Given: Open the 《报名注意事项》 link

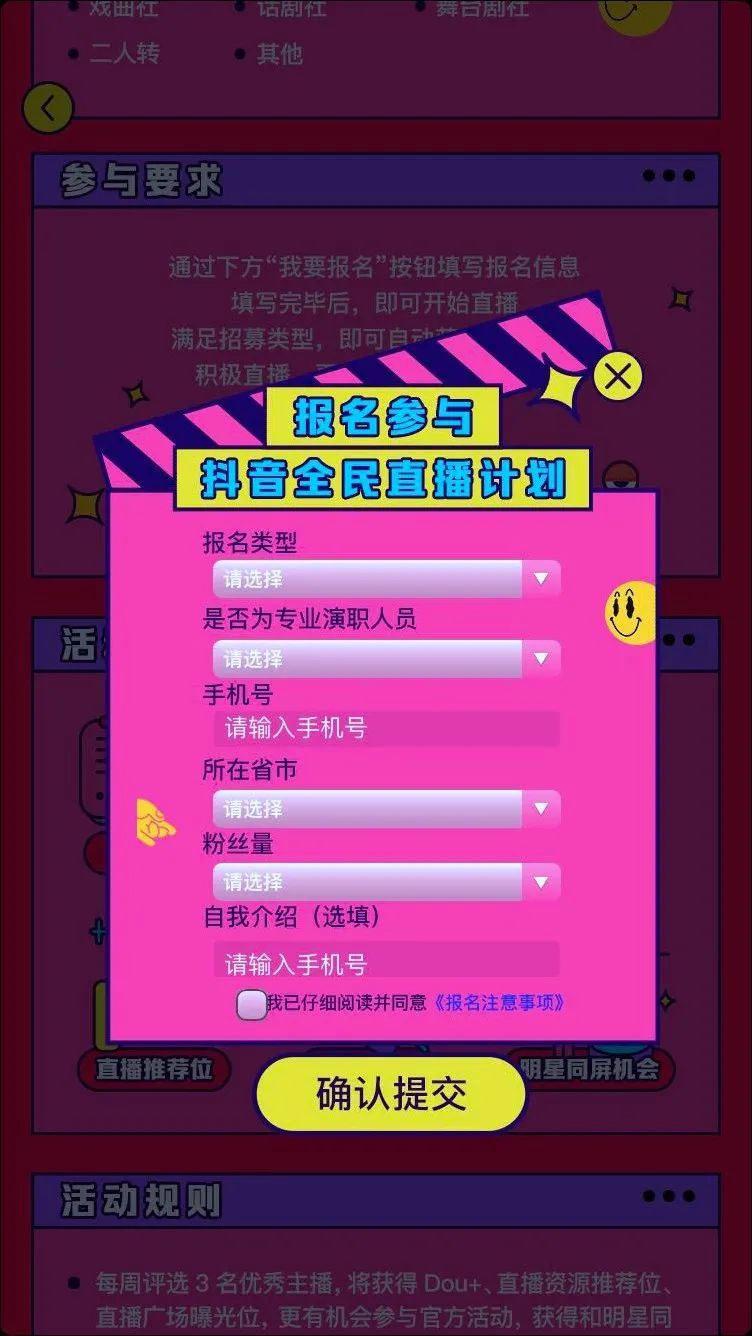Looking at the screenshot, I should point(499,1003).
